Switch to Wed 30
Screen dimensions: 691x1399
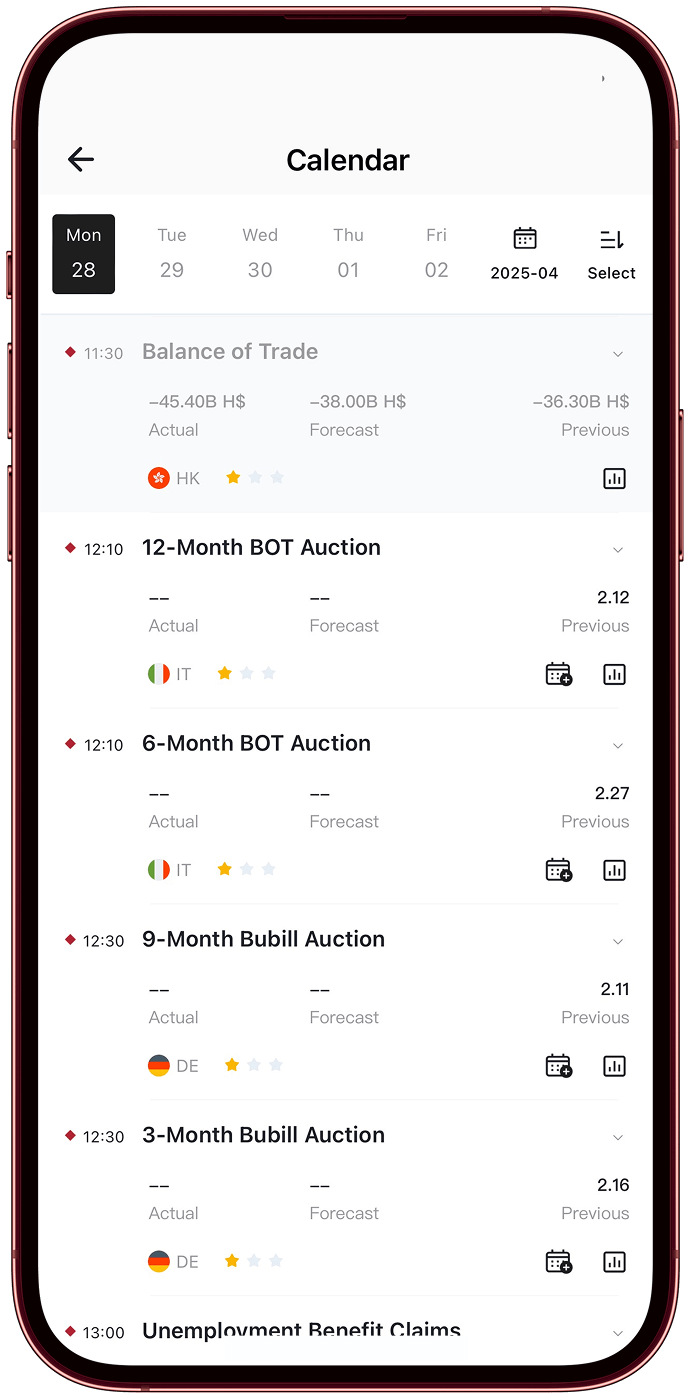(x=260, y=253)
